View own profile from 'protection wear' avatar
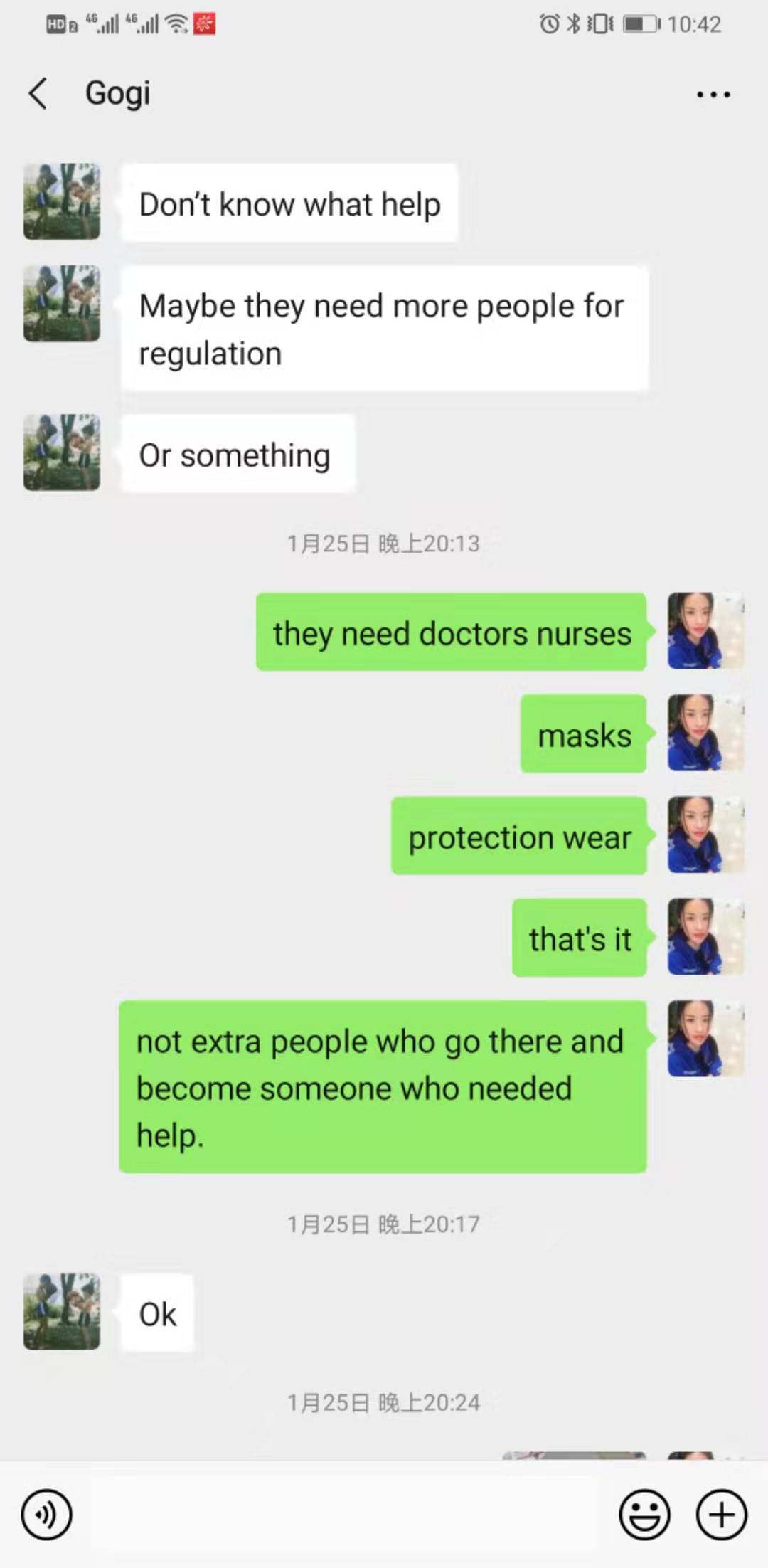 pyautogui.click(x=705, y=835)
